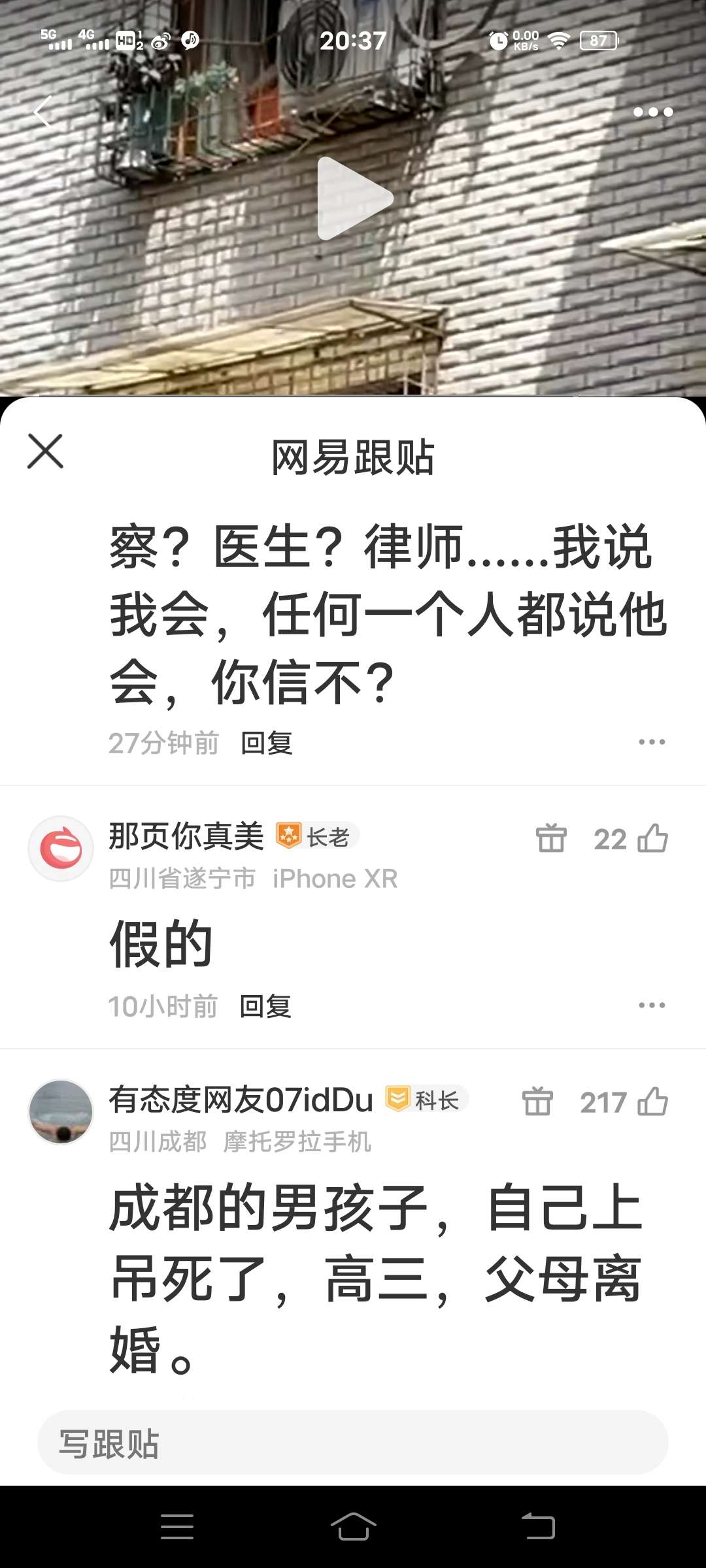
Task: Reply to the comment 假的
Action: coord(265,1007)
